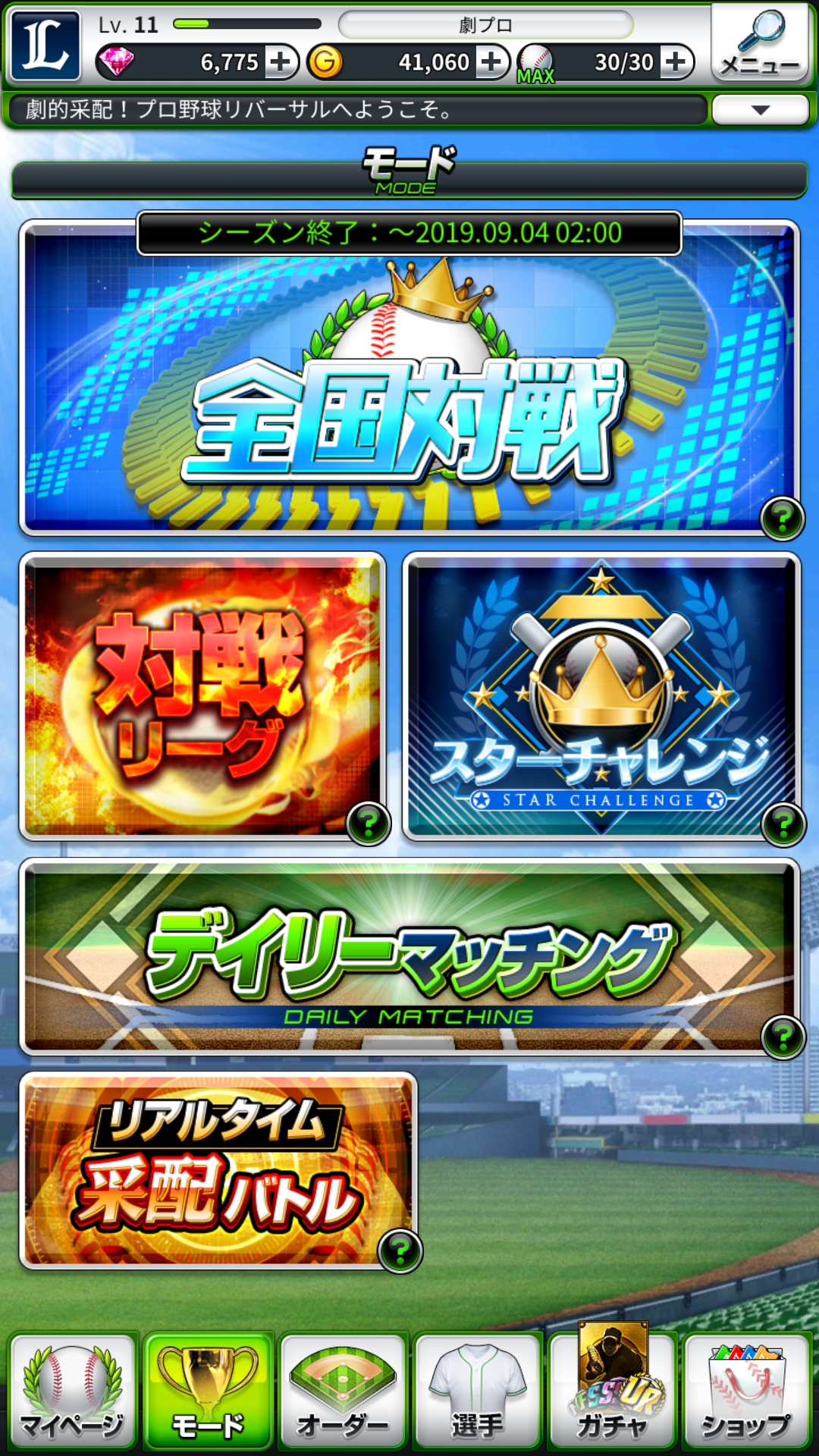Show help for 対戦リーグ
Image resolution: width=819 pixels, height=1456 pixels.
coord(369,823)
